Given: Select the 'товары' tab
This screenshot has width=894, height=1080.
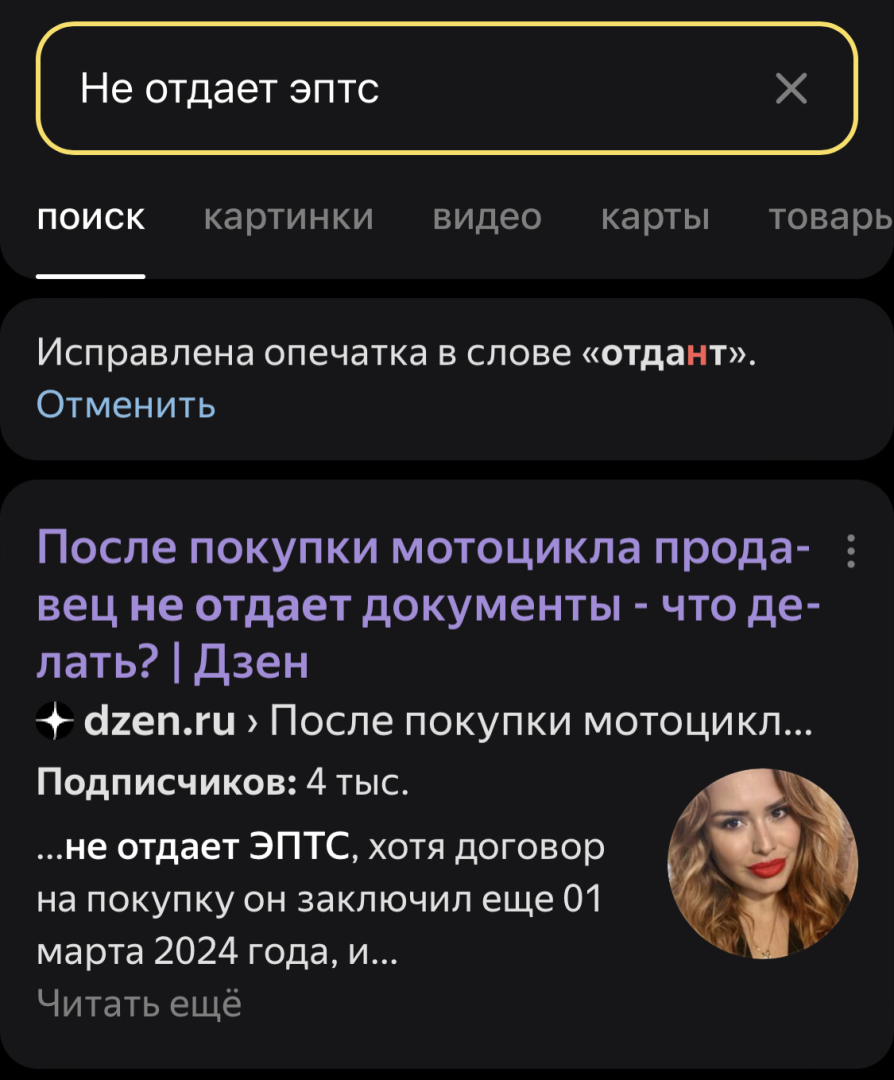Looking at the screenshot, I should 830,217.
